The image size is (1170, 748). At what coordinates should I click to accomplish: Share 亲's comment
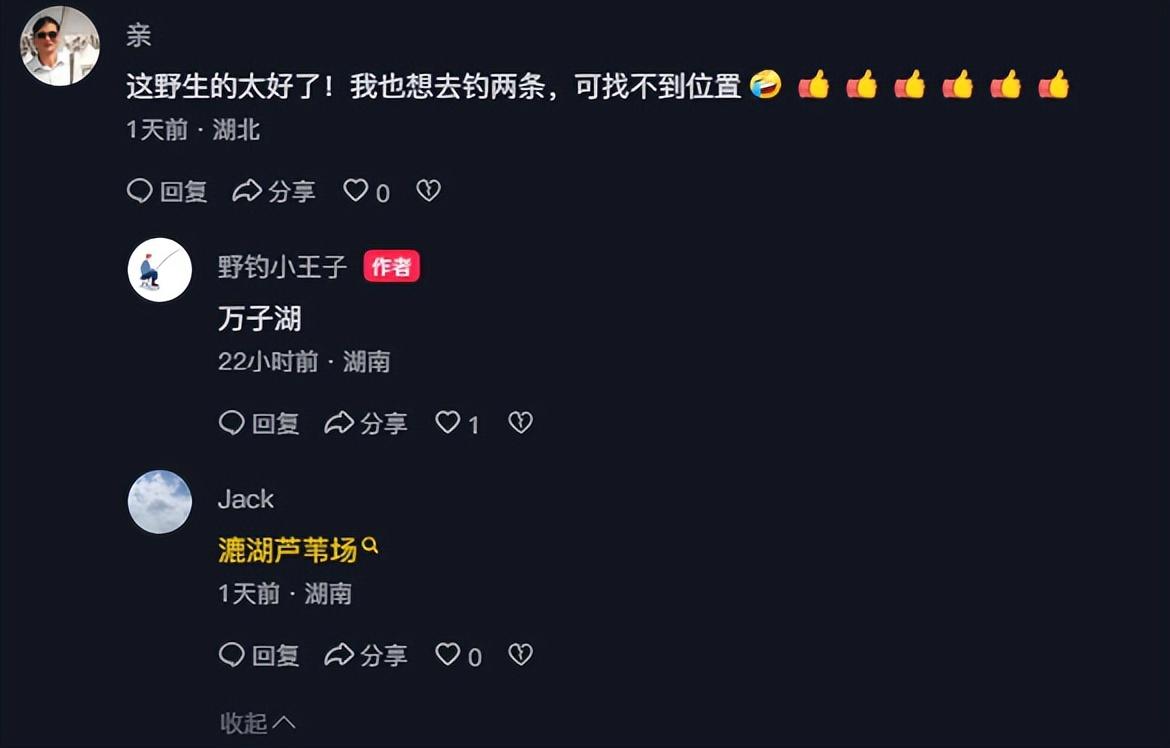point(274,191)
